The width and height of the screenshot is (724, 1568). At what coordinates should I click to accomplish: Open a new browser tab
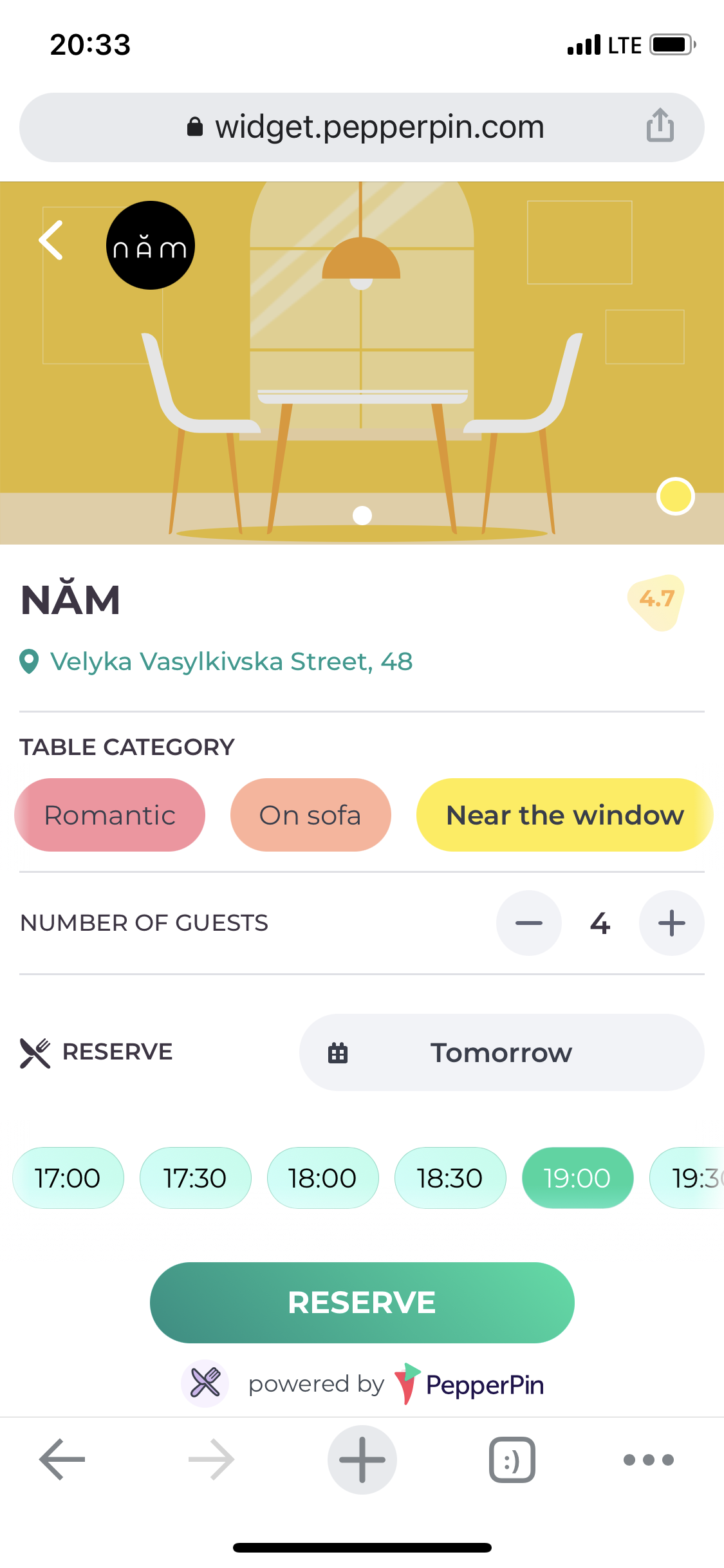click(x=362, y=1459)
